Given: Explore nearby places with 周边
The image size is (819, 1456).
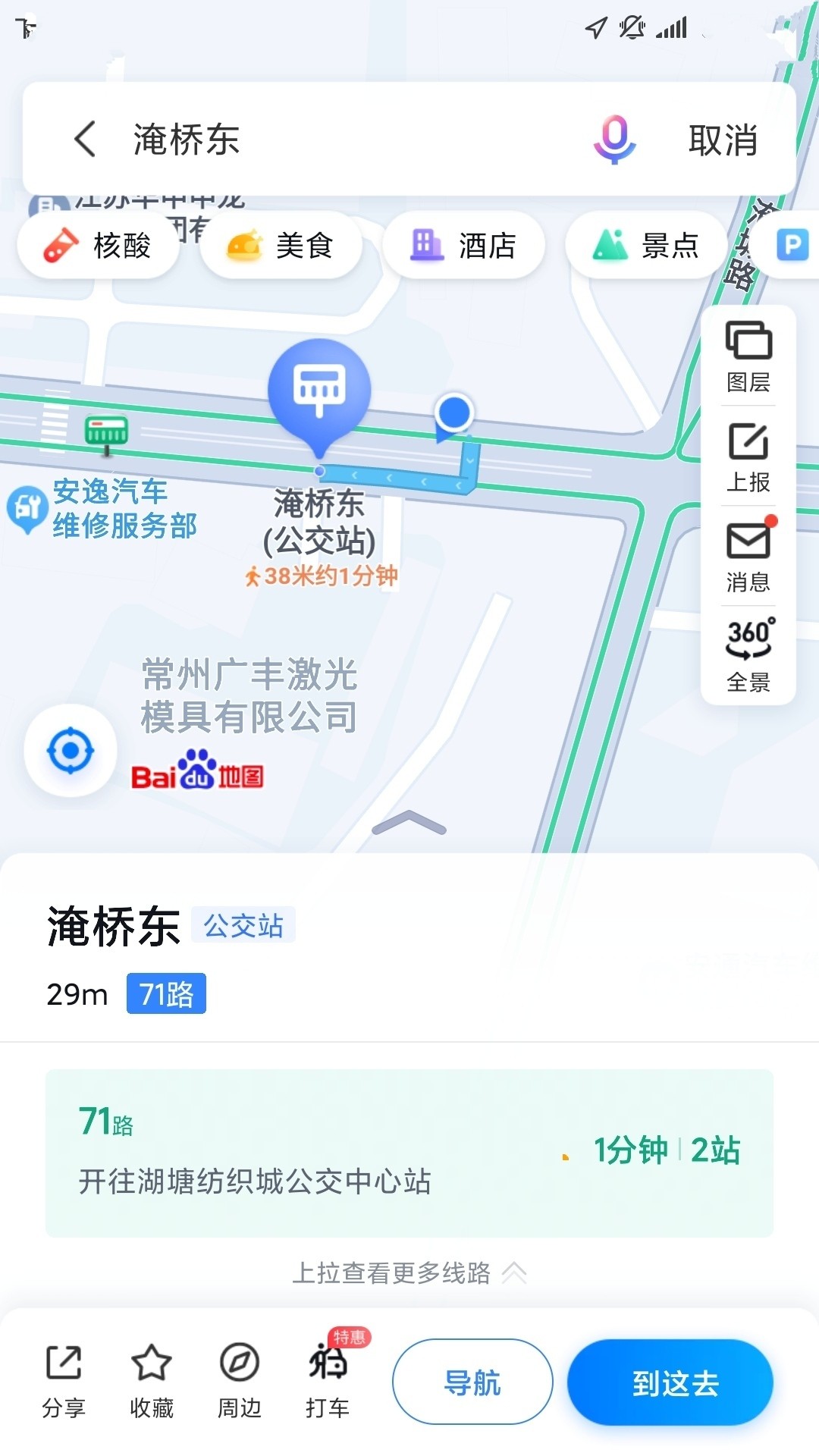Looking at the screenshot, I should pyautogui.click(x=240, y=1382).
